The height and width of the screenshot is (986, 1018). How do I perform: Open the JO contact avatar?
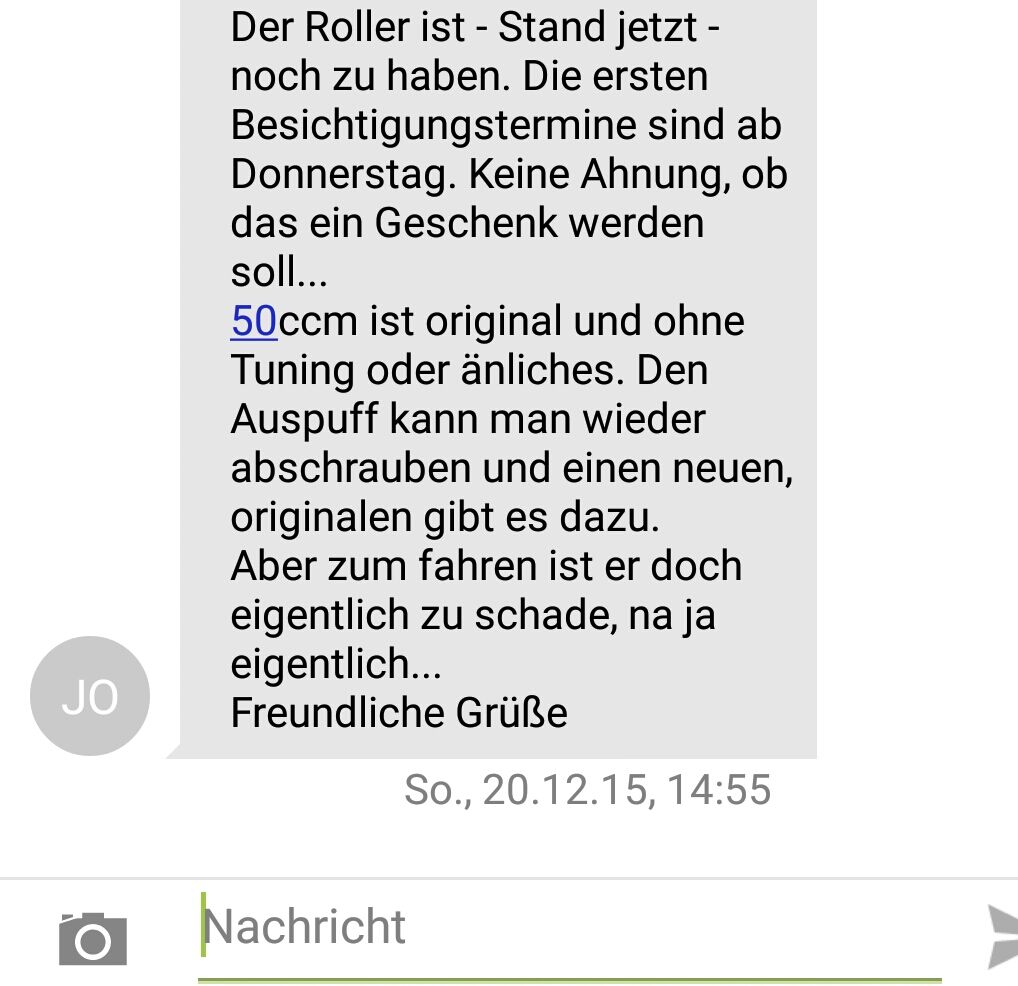tap(90, 696)
